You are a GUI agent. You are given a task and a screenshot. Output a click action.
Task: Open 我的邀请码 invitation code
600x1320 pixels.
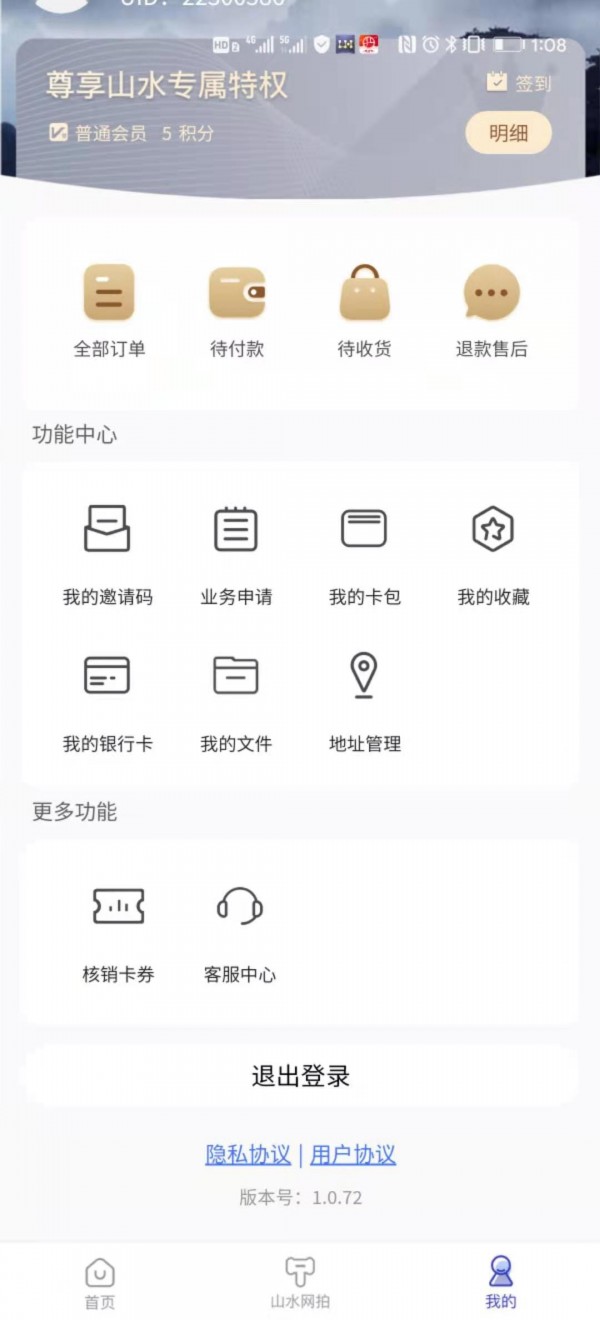click(107, 555)
